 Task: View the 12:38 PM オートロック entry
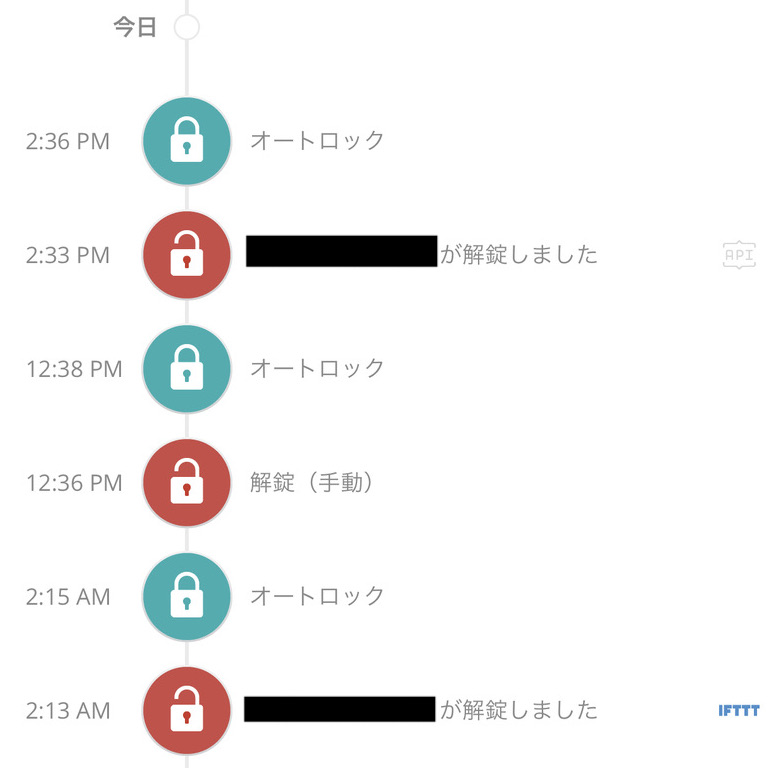[316, 369]
